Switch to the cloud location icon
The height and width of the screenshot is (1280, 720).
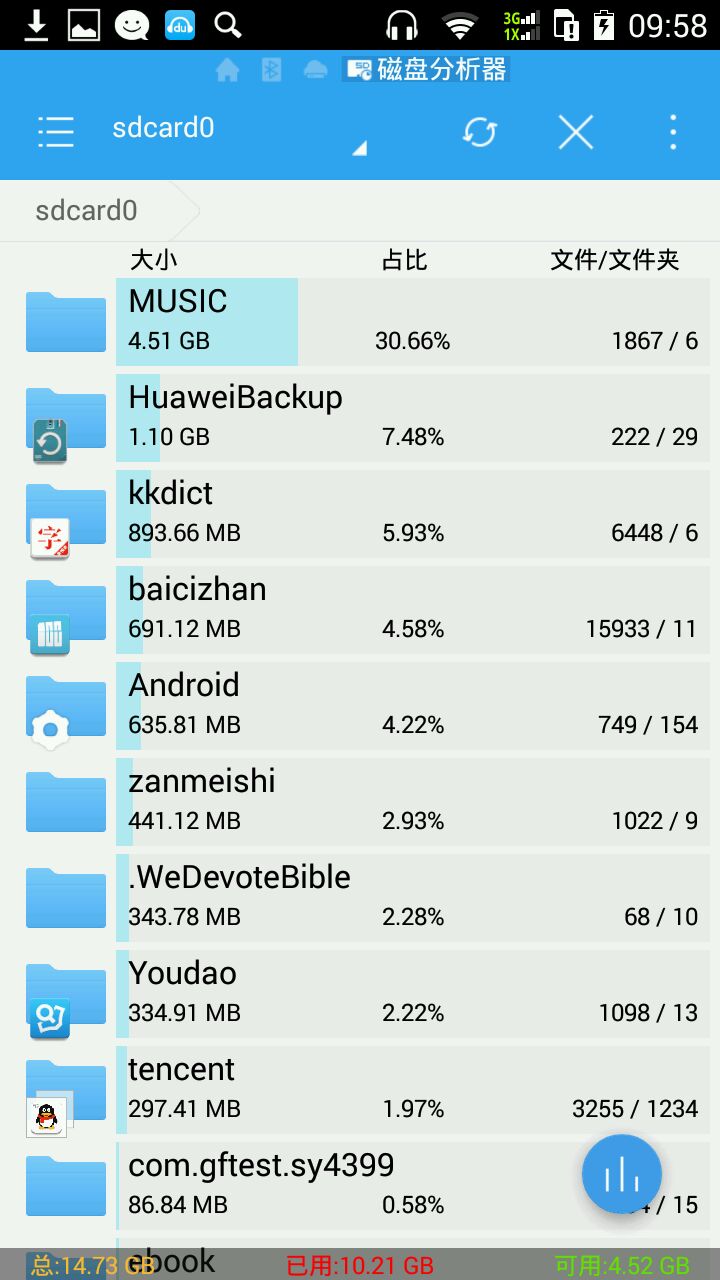click(315, 70)
